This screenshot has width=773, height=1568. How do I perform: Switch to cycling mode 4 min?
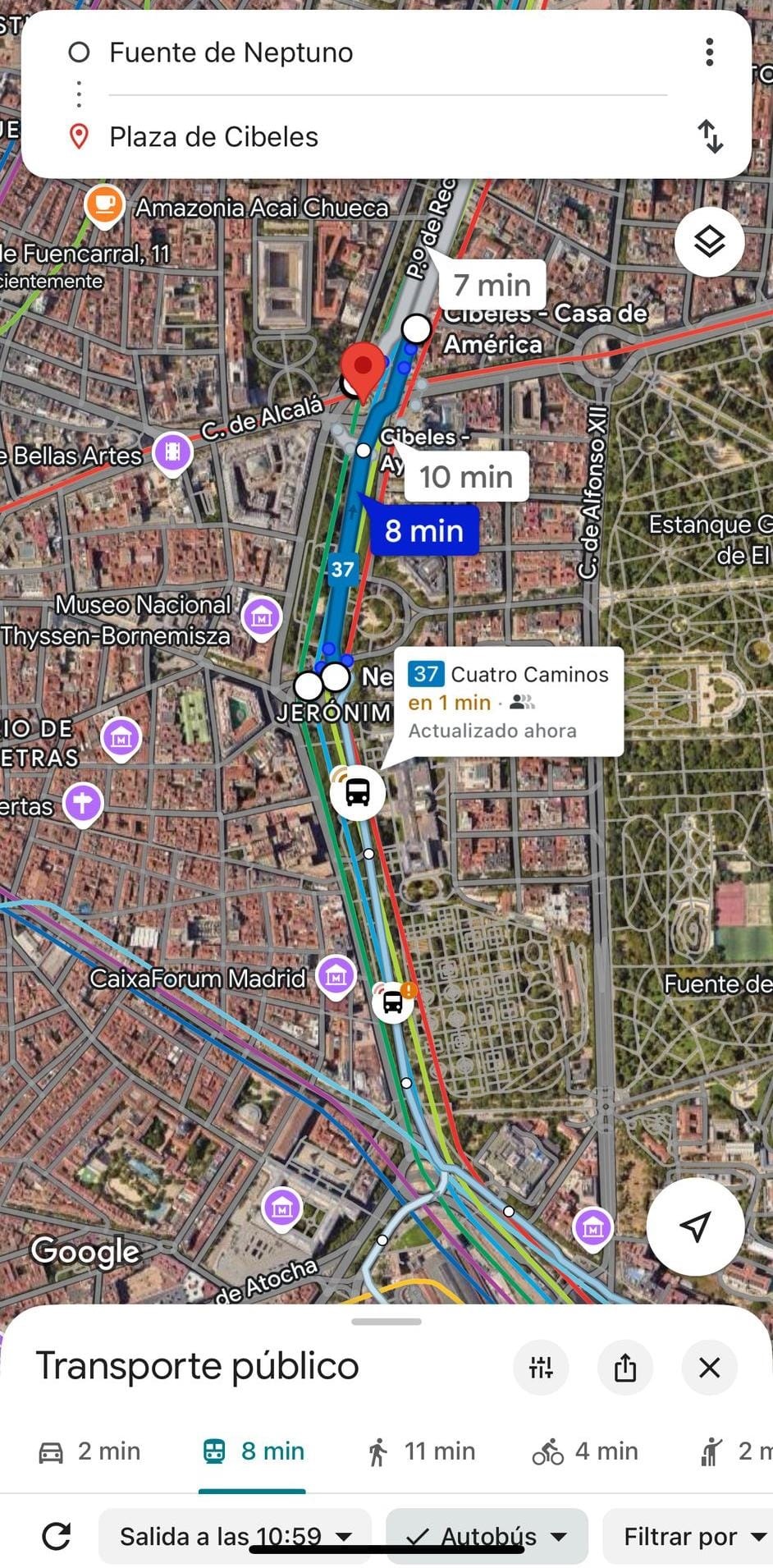click(585, 1451)
